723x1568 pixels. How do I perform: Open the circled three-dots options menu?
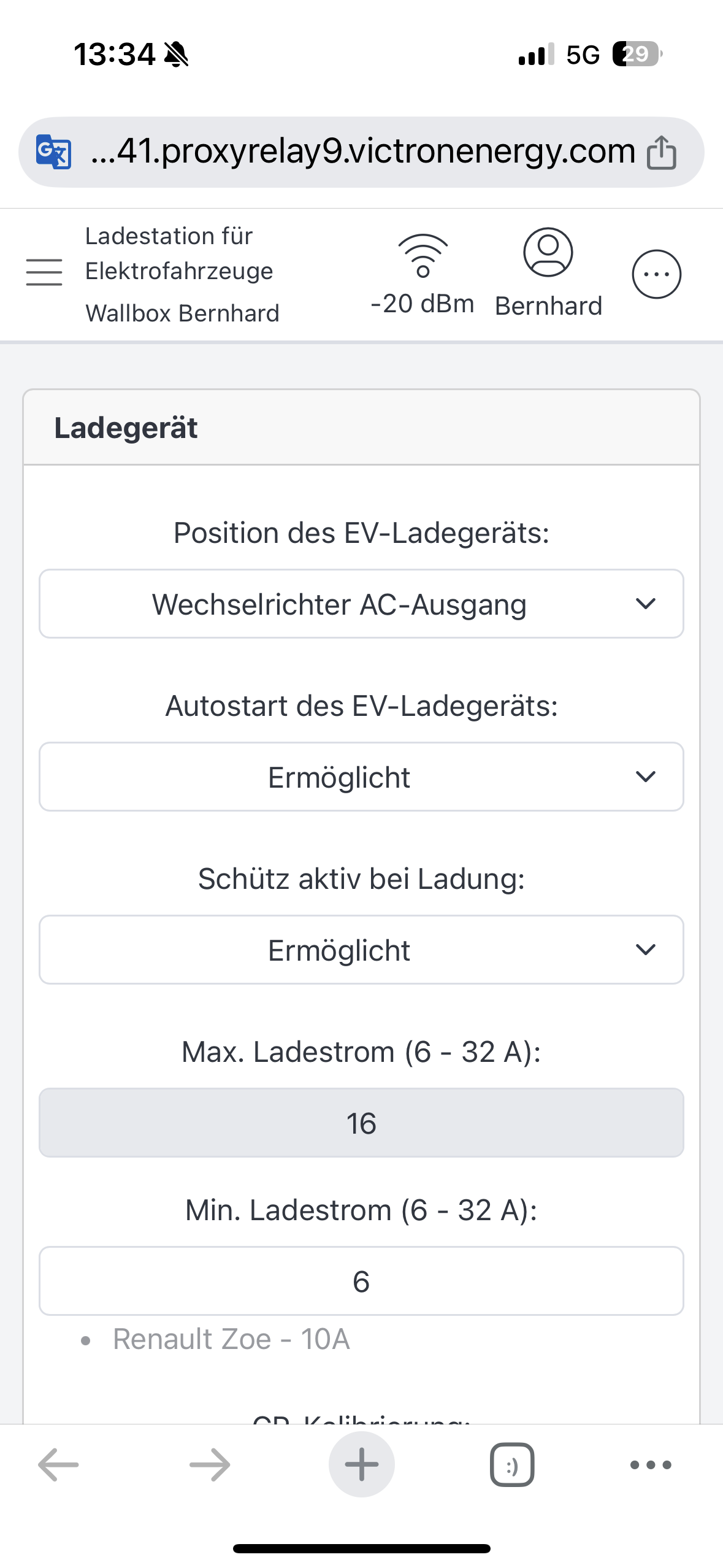pos(656,274)
